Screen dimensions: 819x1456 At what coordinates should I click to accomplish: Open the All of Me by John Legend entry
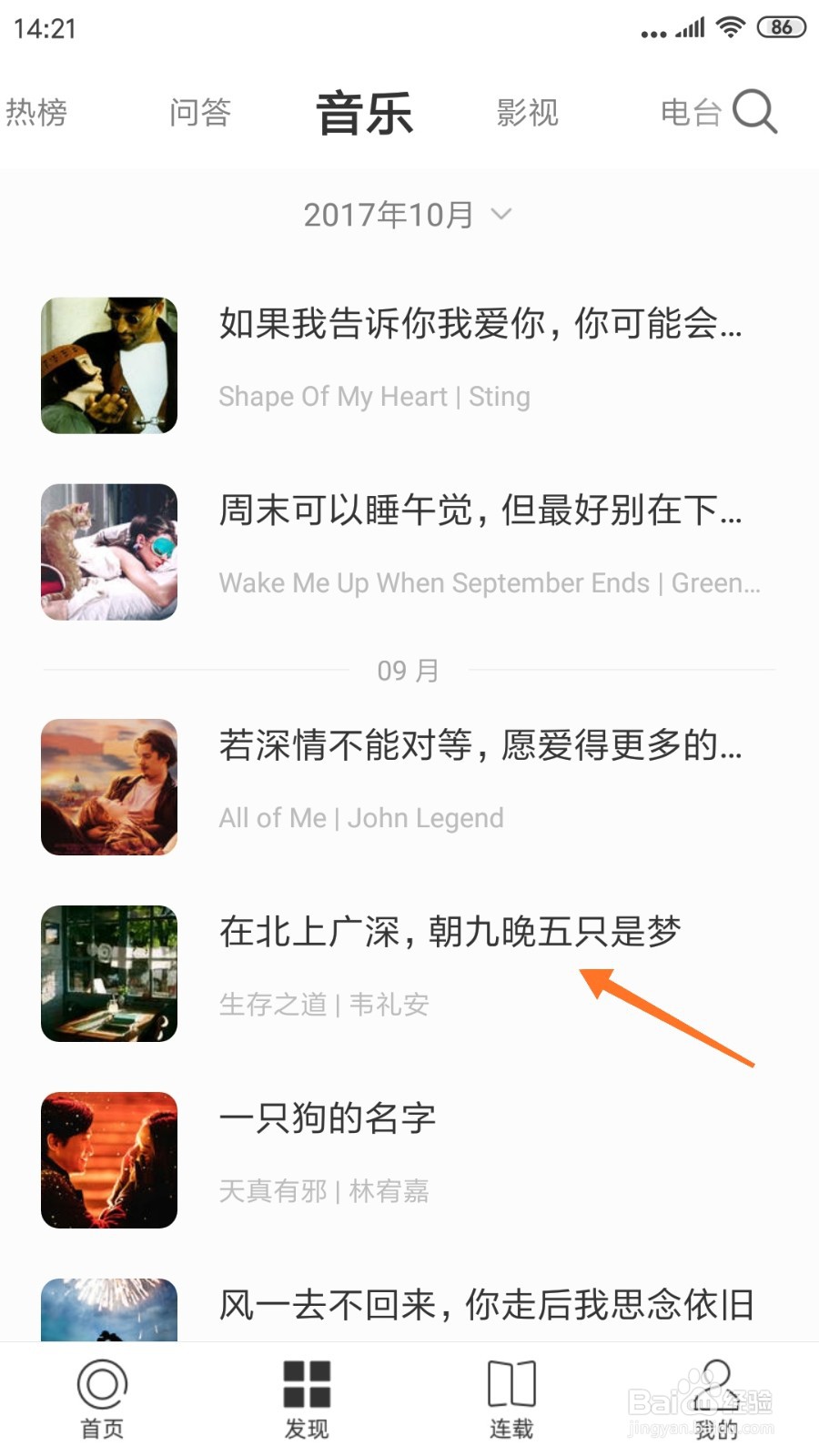[x=409, y=783]
